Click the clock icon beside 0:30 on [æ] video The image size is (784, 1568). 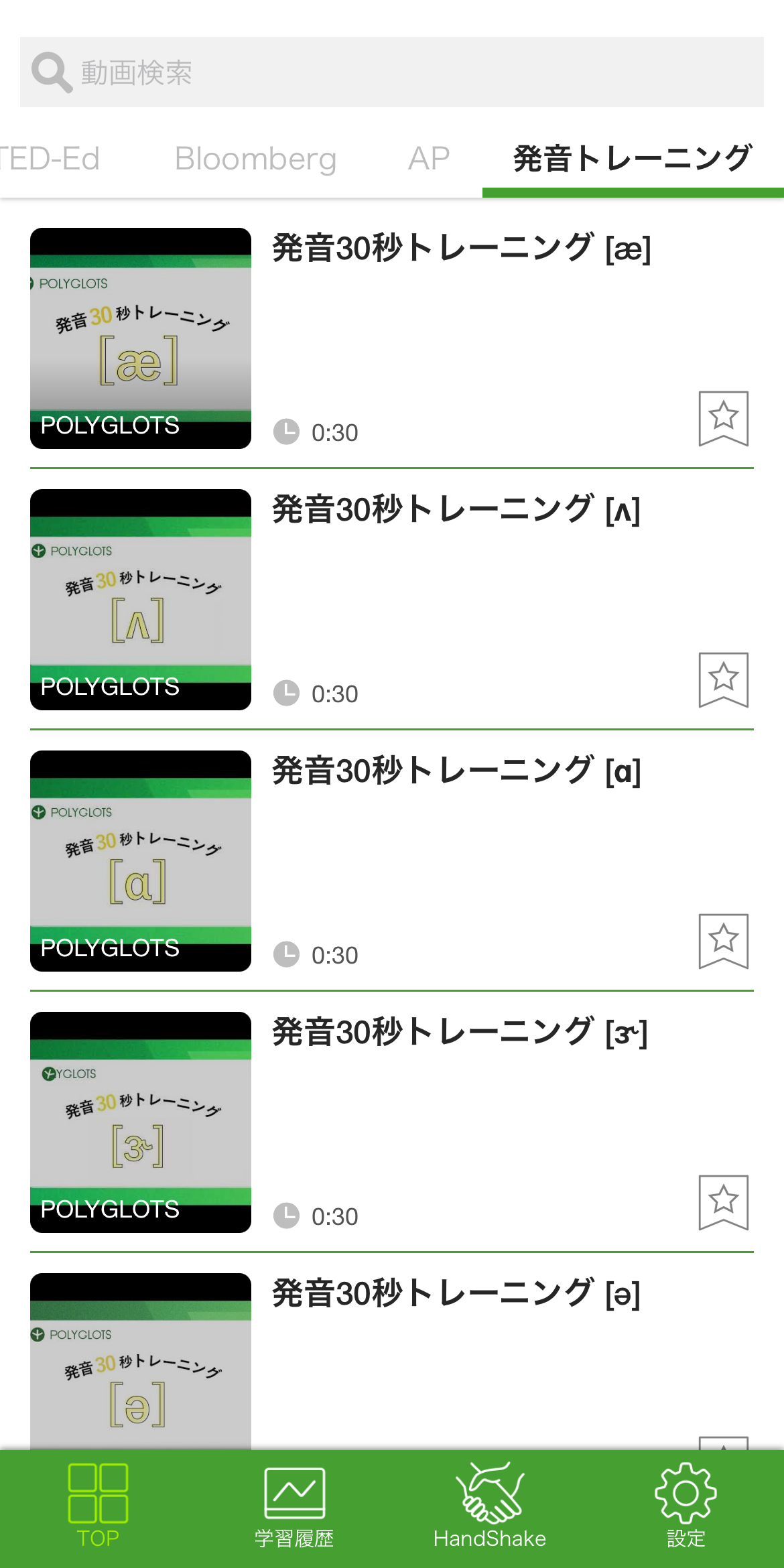[287, 432]
